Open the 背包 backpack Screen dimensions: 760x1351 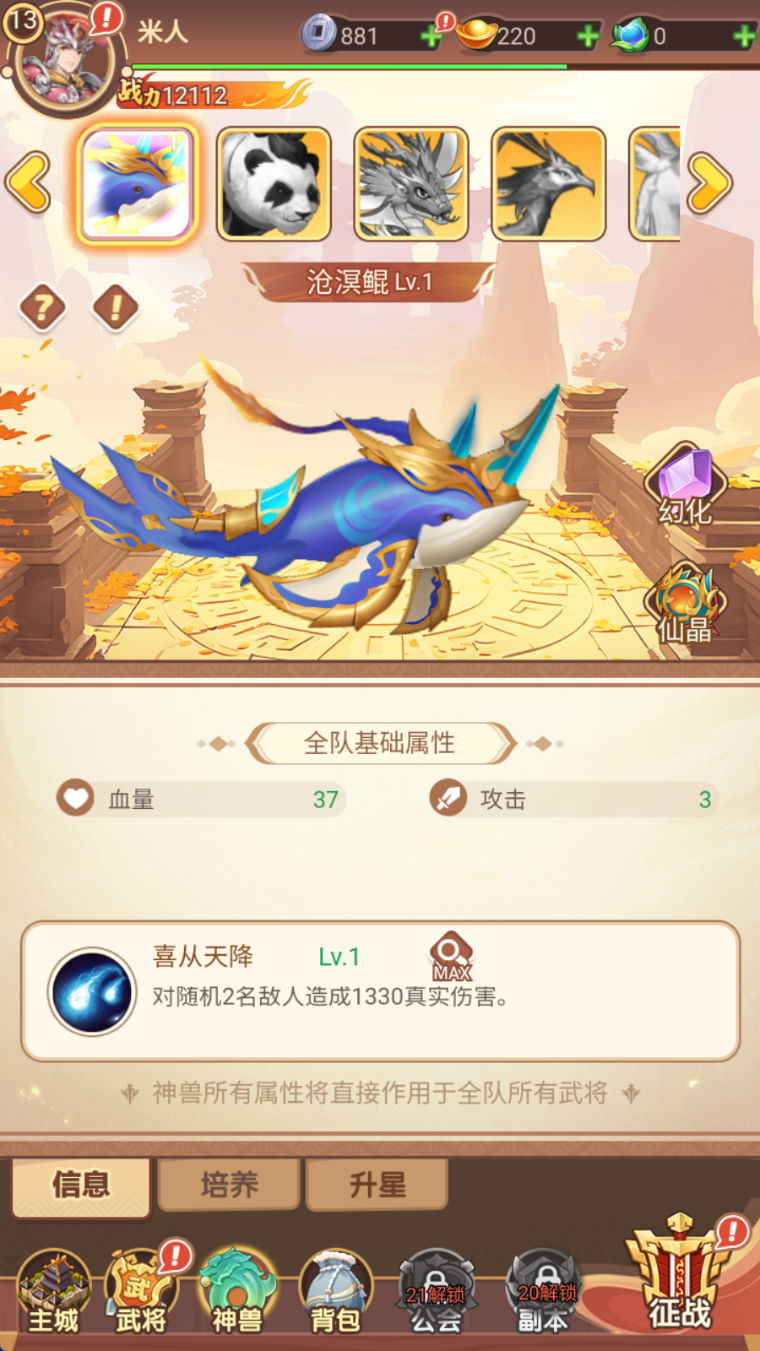335,1292
